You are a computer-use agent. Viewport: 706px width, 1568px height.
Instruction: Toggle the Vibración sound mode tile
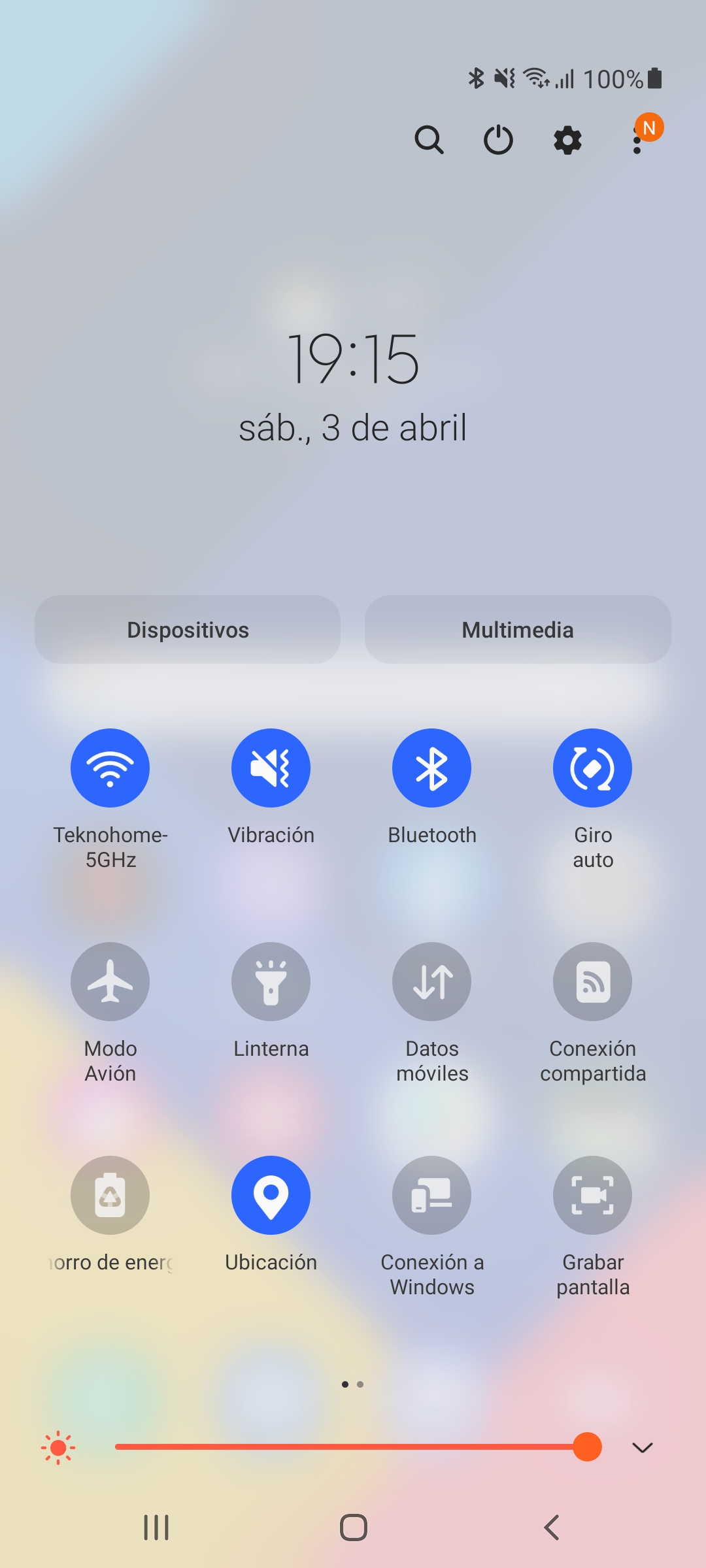coord(271,768)
